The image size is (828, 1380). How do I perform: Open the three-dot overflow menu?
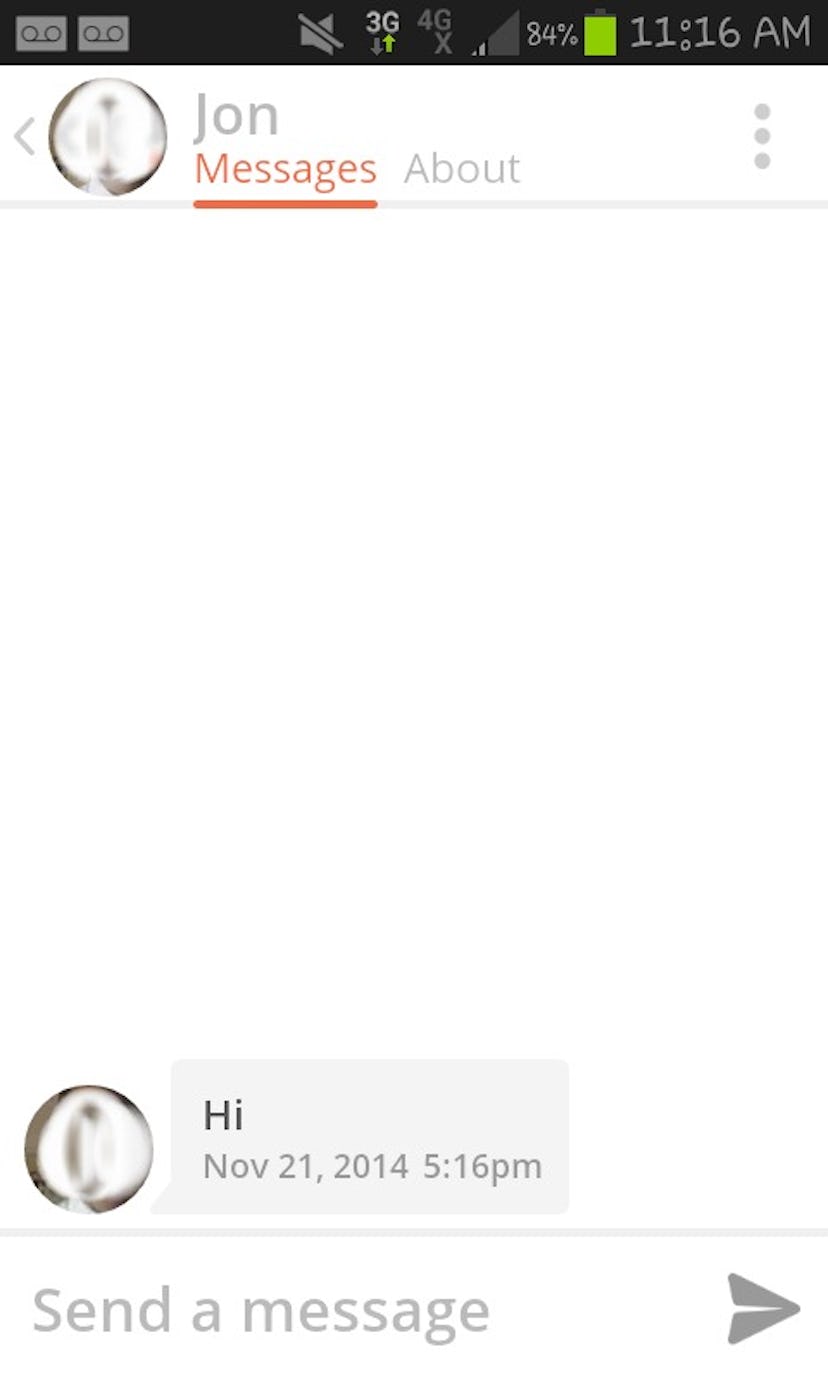coord(762,136)
